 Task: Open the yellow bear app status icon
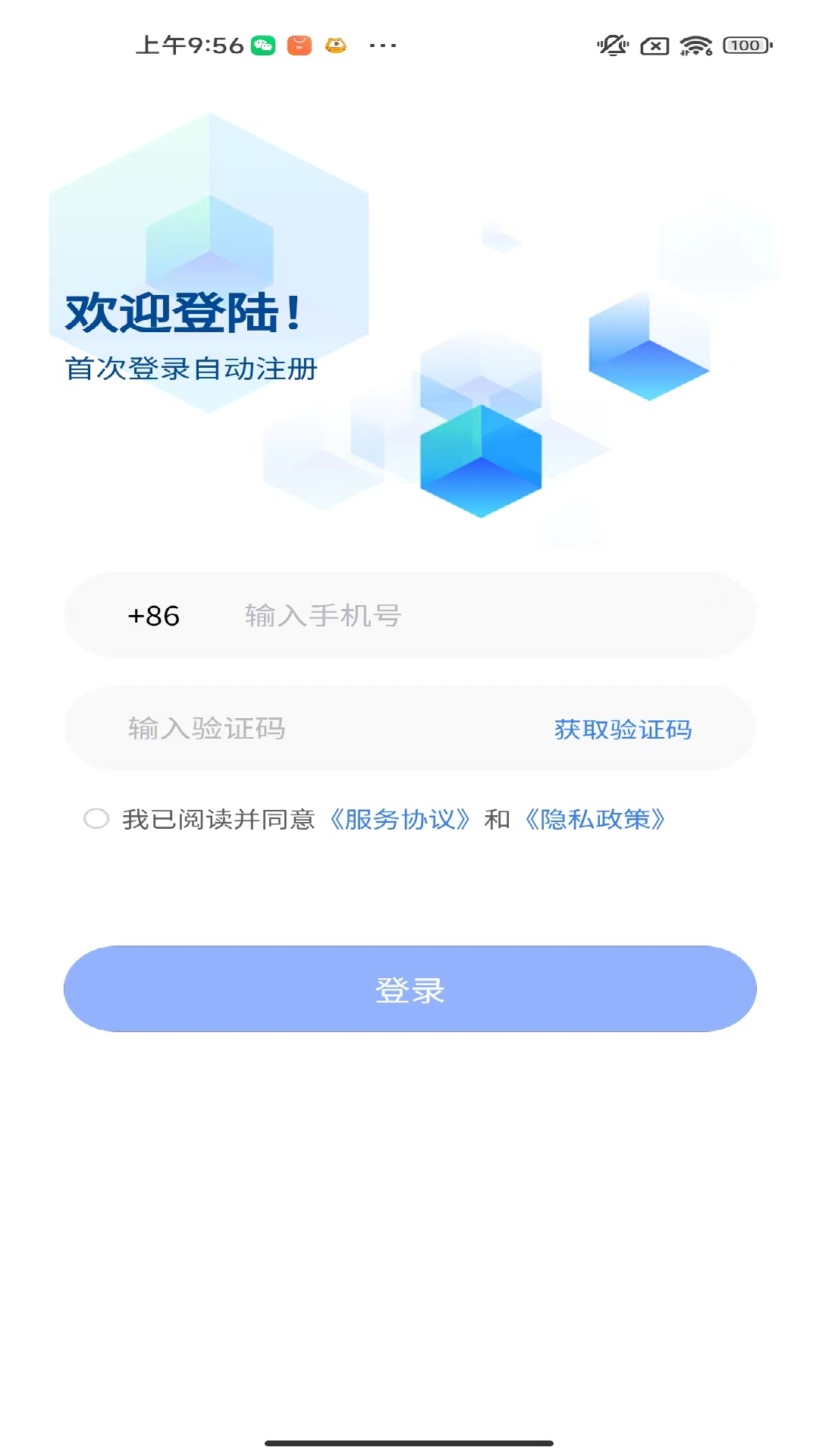coord(336,45)
